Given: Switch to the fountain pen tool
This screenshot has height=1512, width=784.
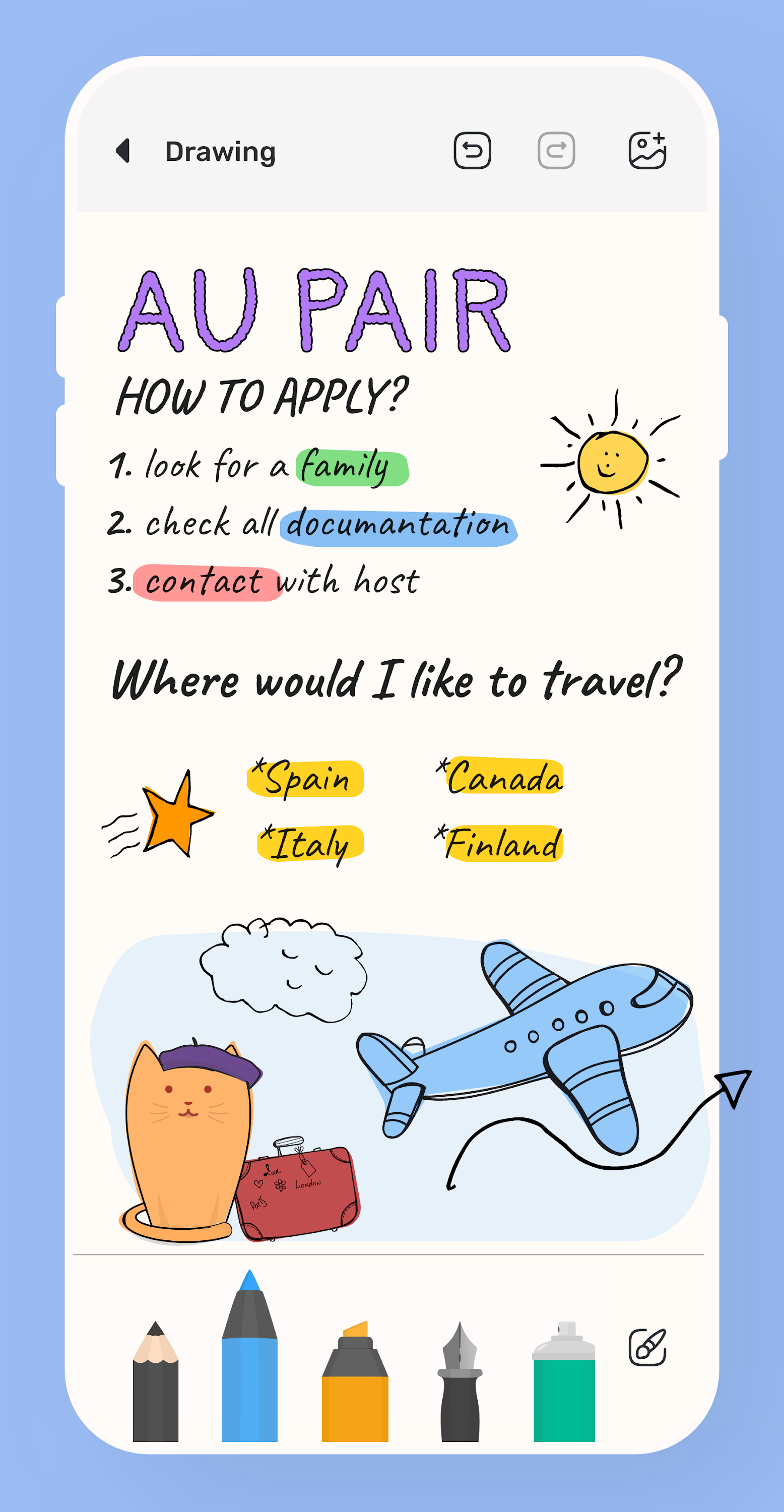Looking at the screenshot, I should tap(460, 1385).
